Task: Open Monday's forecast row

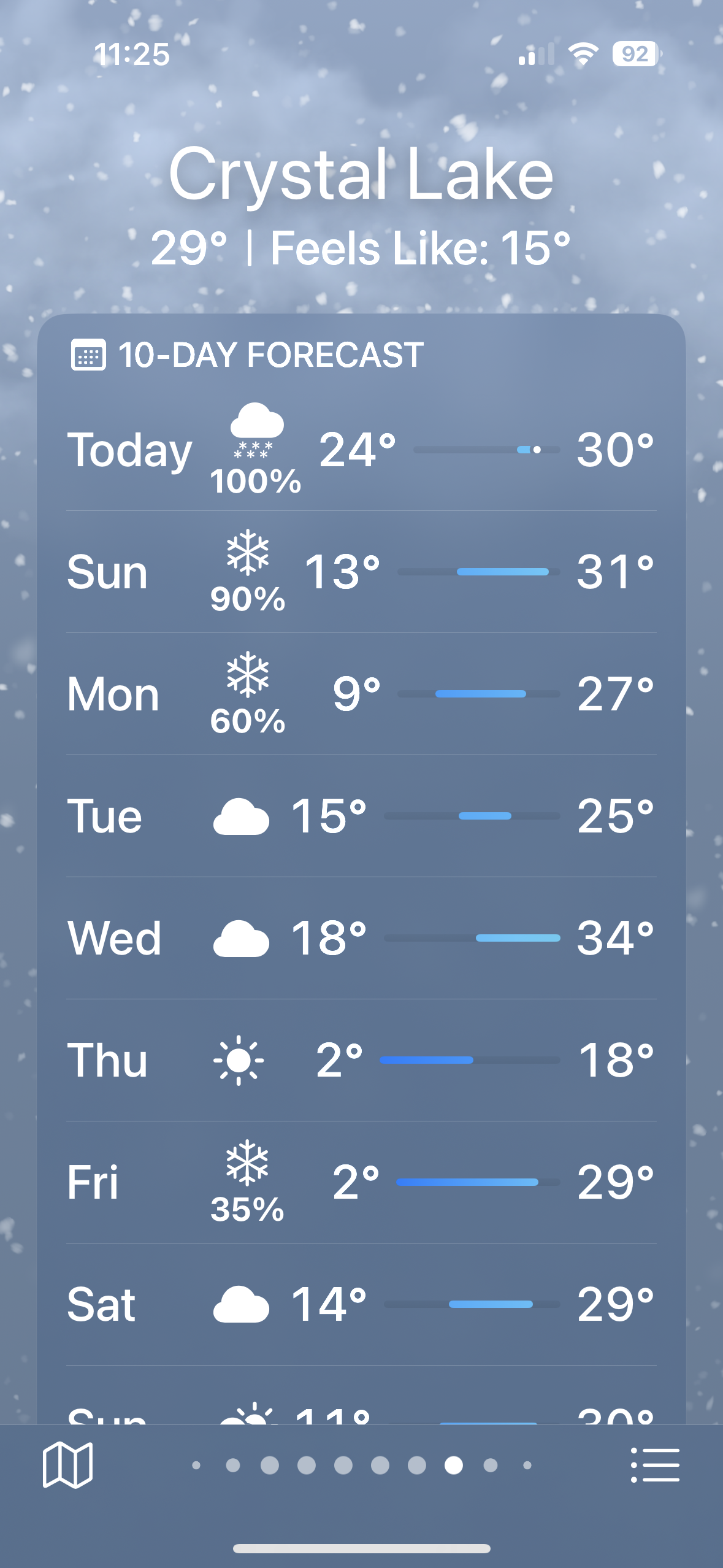Action: (361, 694)
